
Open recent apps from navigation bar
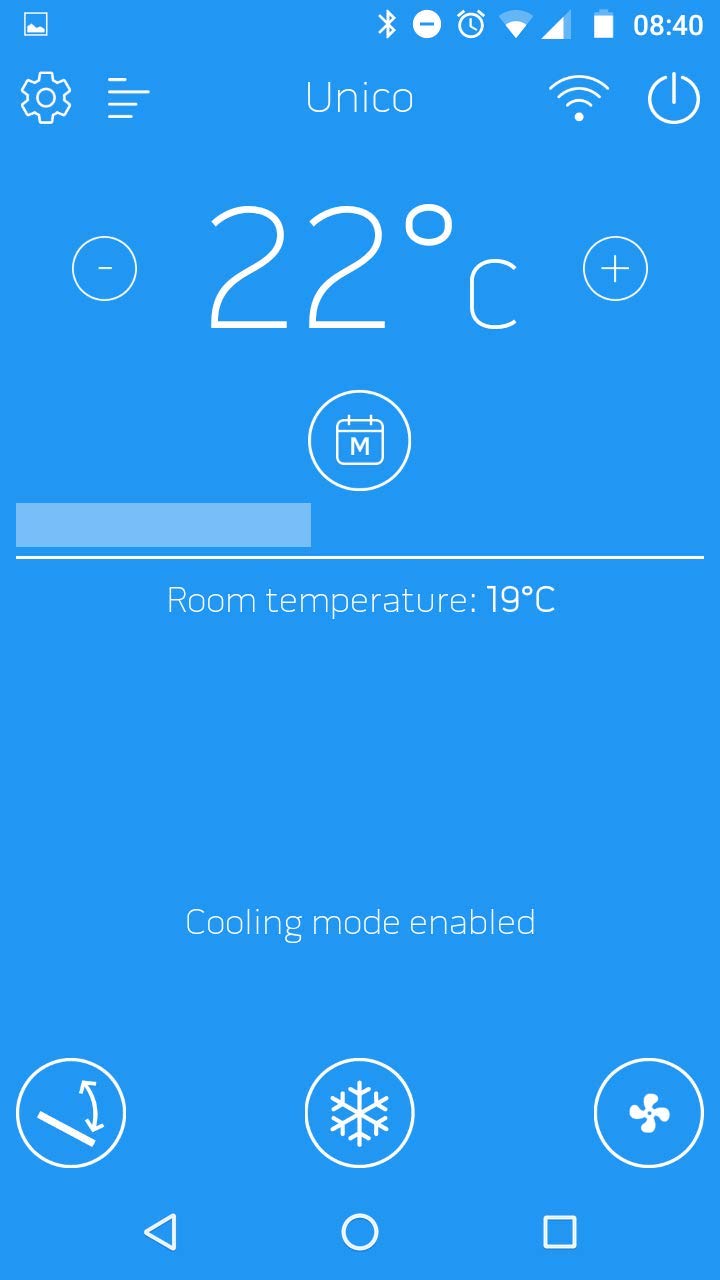(x=560, y=1232)
